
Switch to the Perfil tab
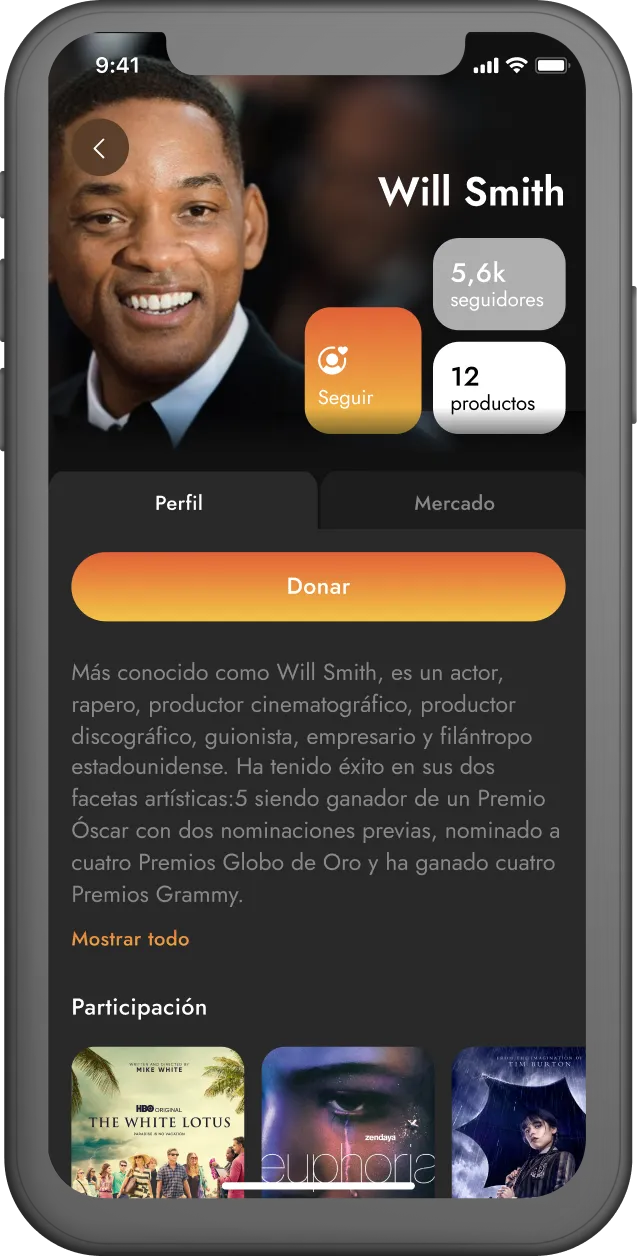click(x=179, y=503)
